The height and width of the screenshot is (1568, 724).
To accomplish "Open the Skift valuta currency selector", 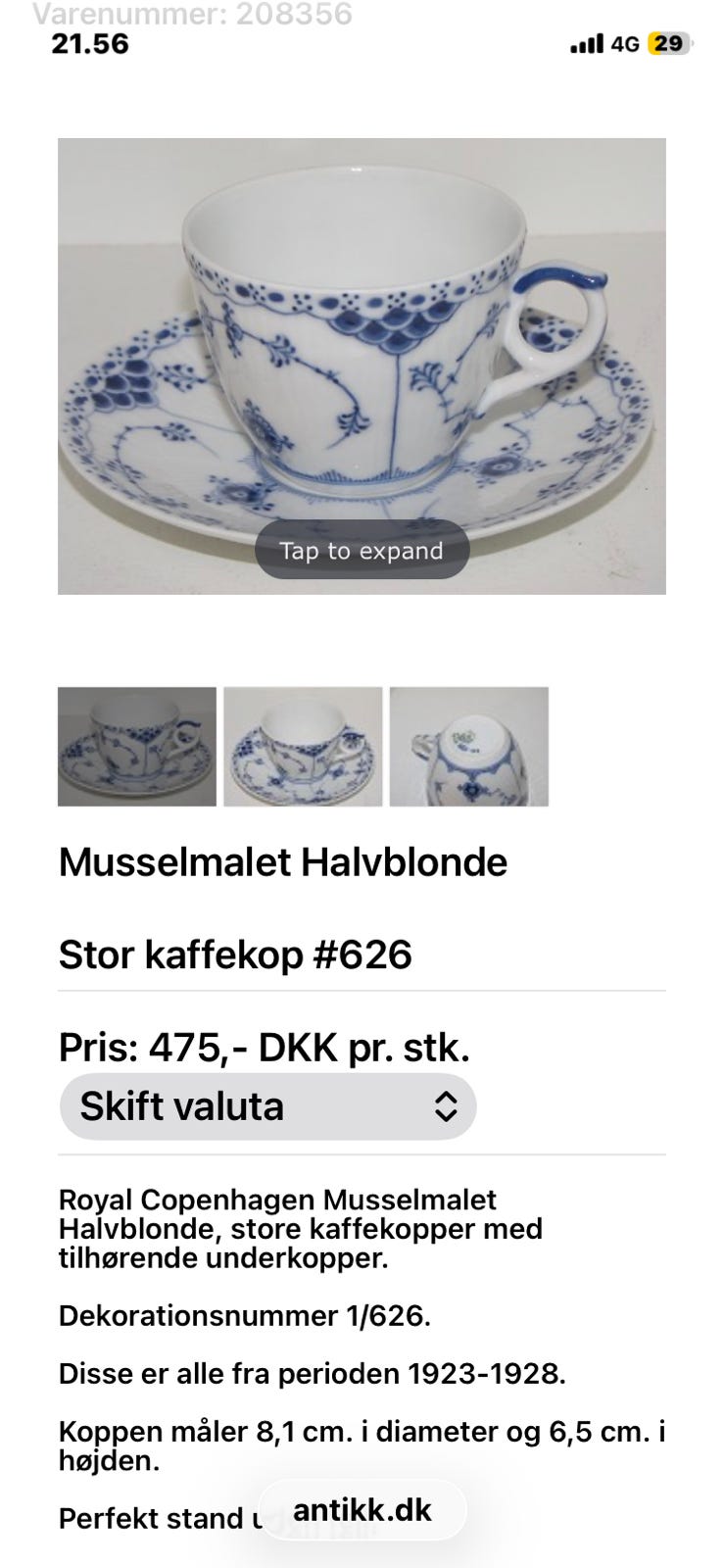I will (267, 1105).
